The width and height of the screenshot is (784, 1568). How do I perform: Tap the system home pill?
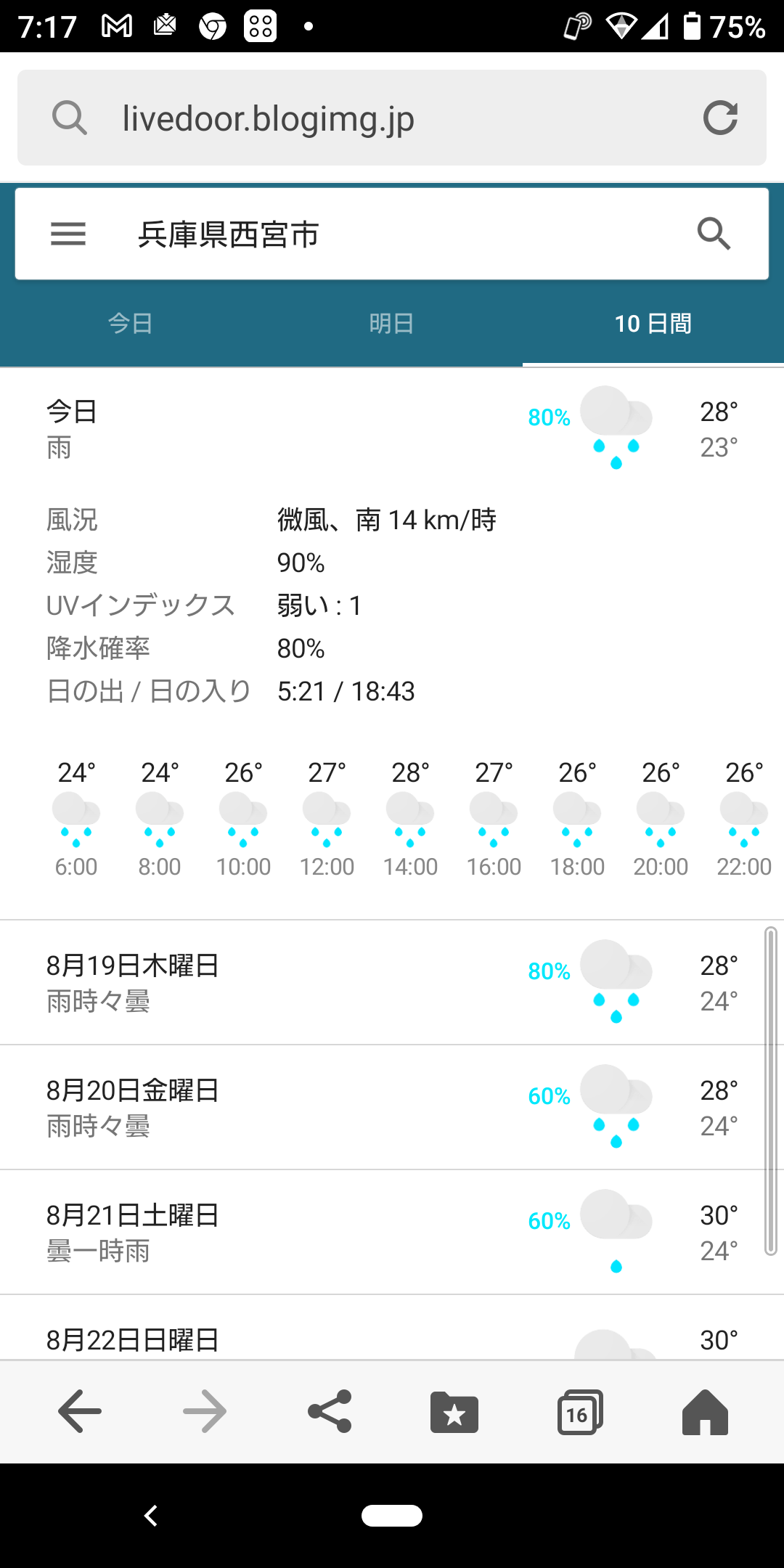[392, 1516]
